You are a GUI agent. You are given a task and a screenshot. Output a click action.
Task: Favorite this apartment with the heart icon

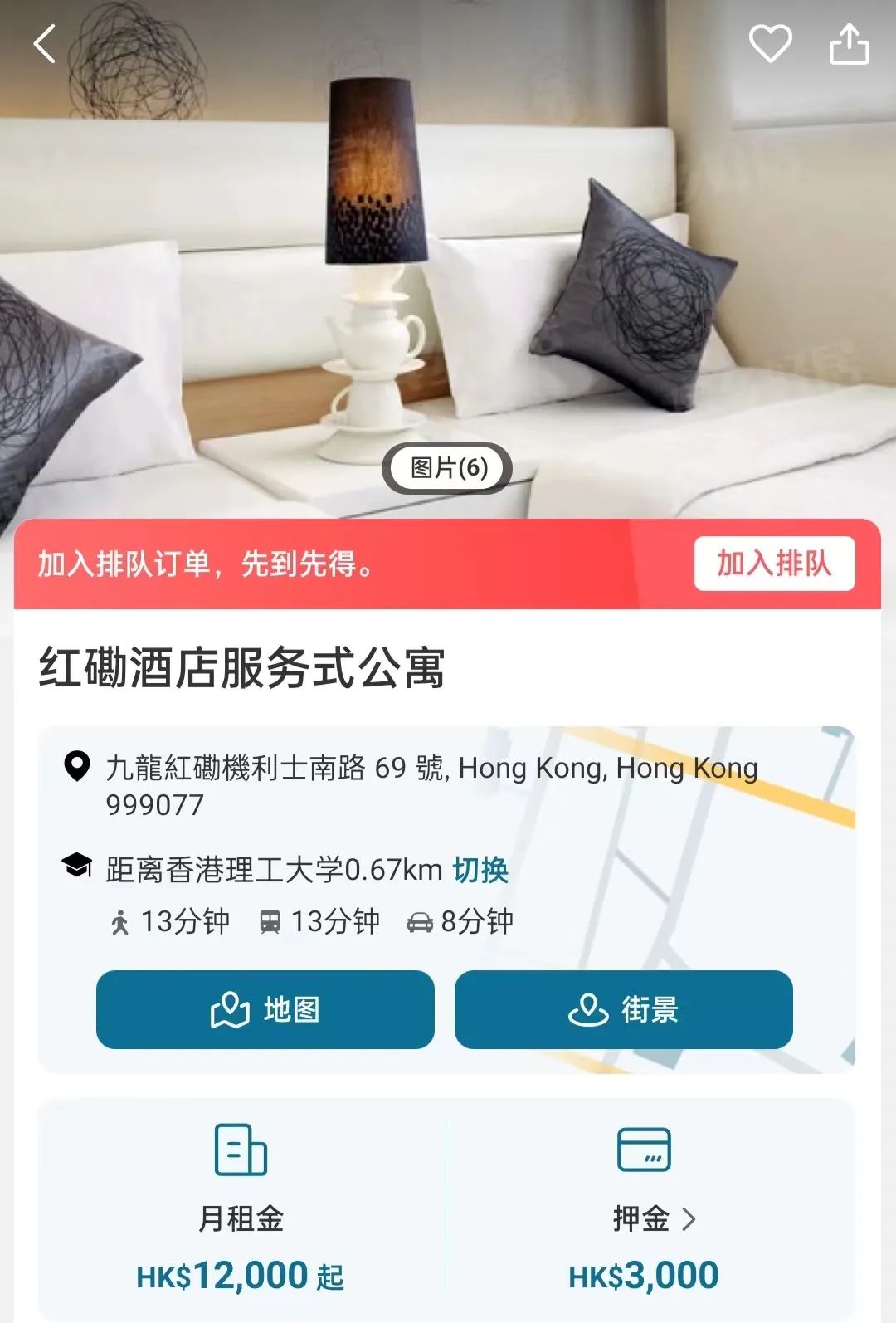[x=770, y=43]
